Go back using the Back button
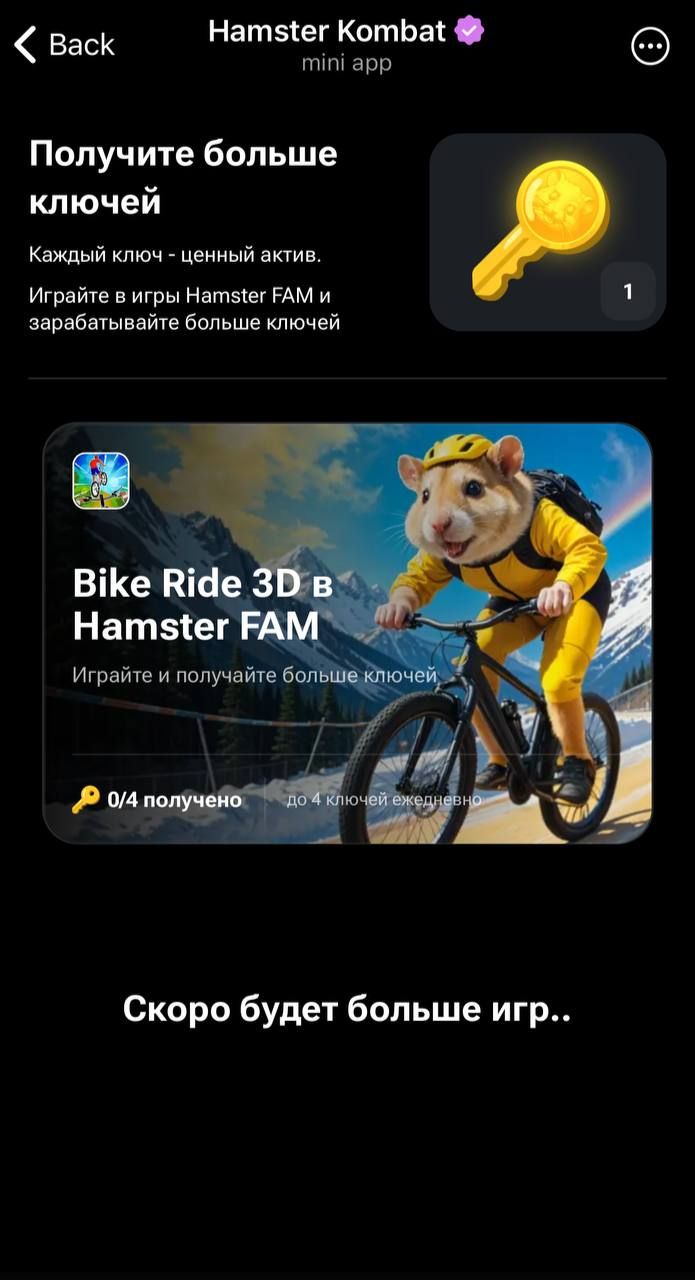Screen dimensions: 695x1280 coord(64,45)
